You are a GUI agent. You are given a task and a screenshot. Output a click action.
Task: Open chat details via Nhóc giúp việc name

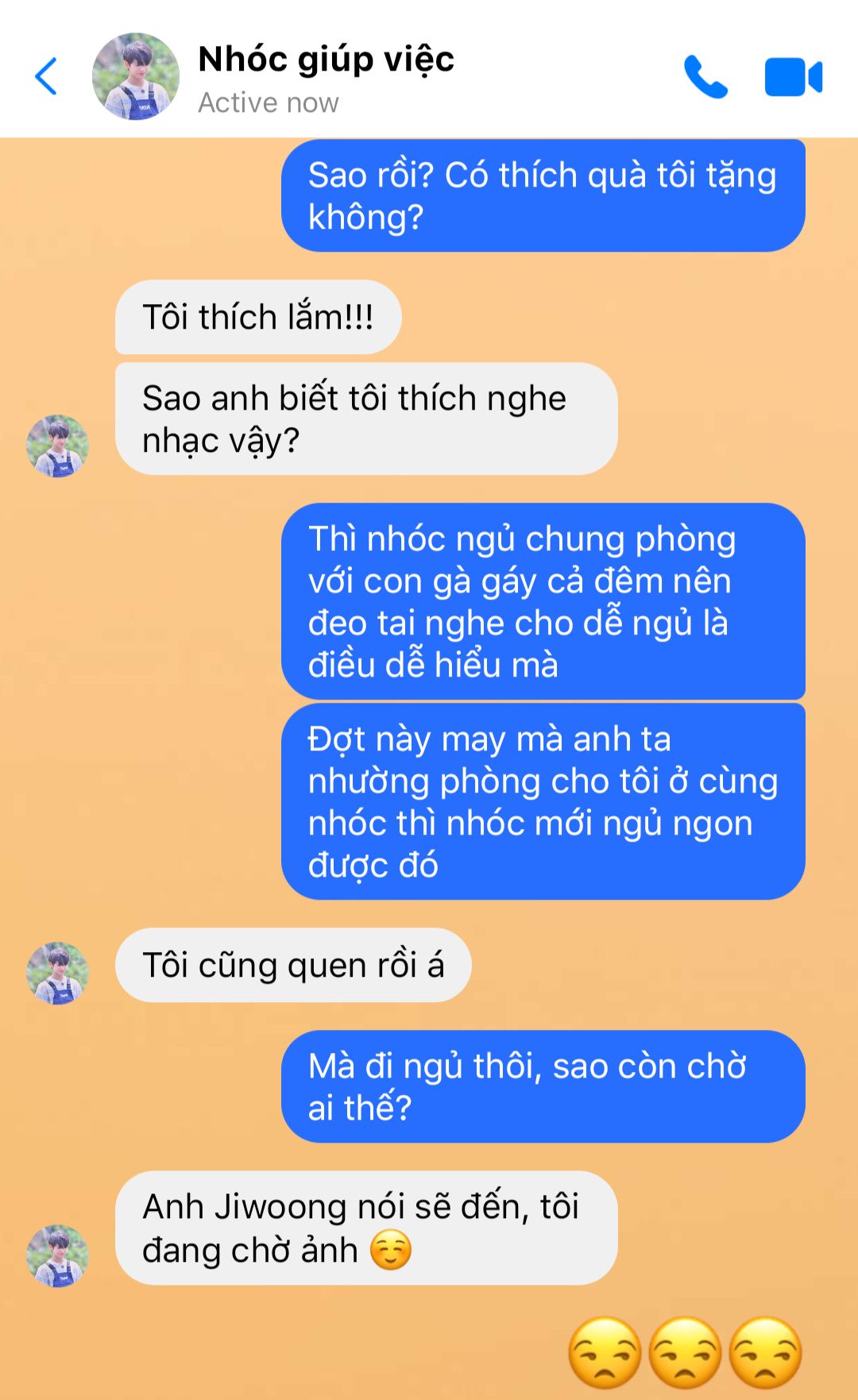(326, 60)
